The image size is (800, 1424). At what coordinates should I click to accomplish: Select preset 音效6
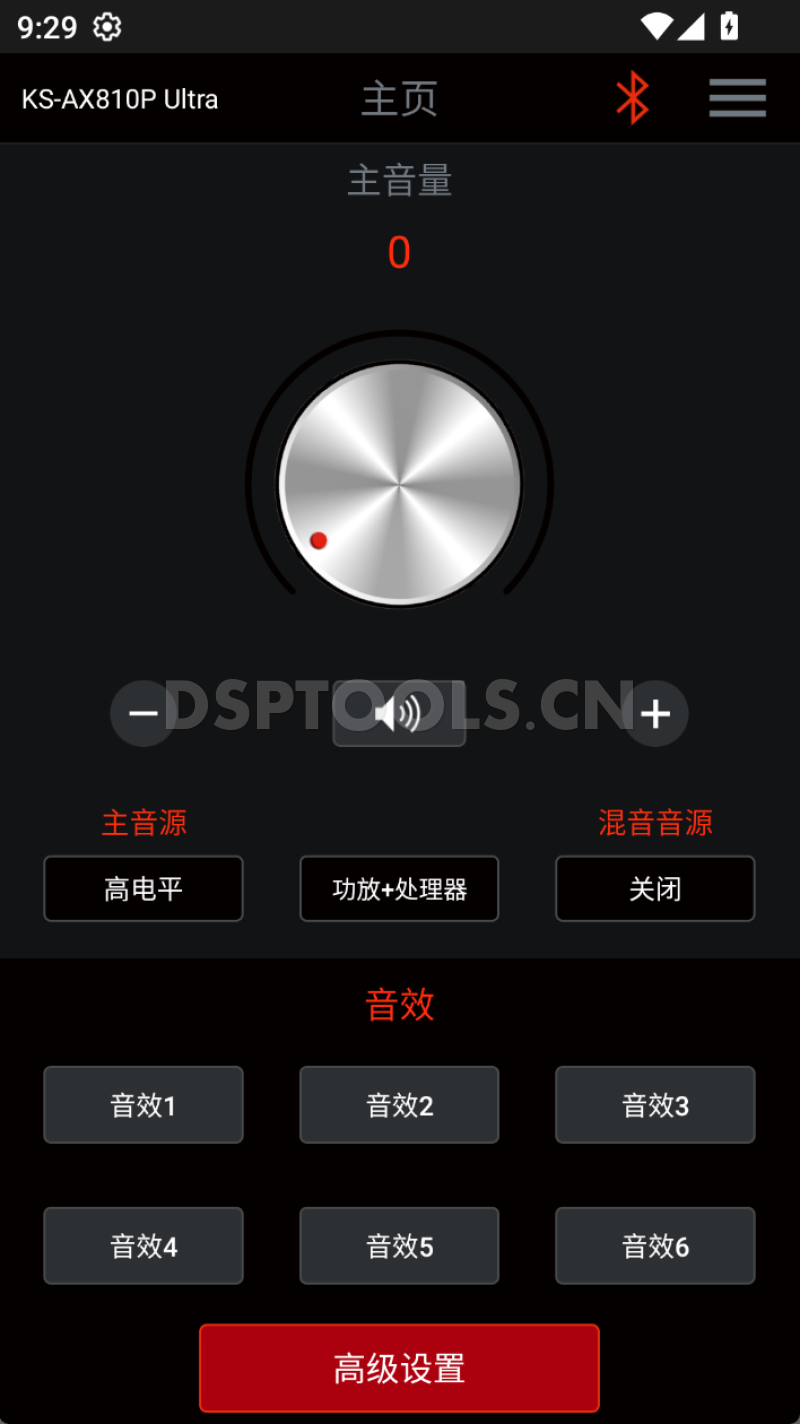[x=655, y=1245]
